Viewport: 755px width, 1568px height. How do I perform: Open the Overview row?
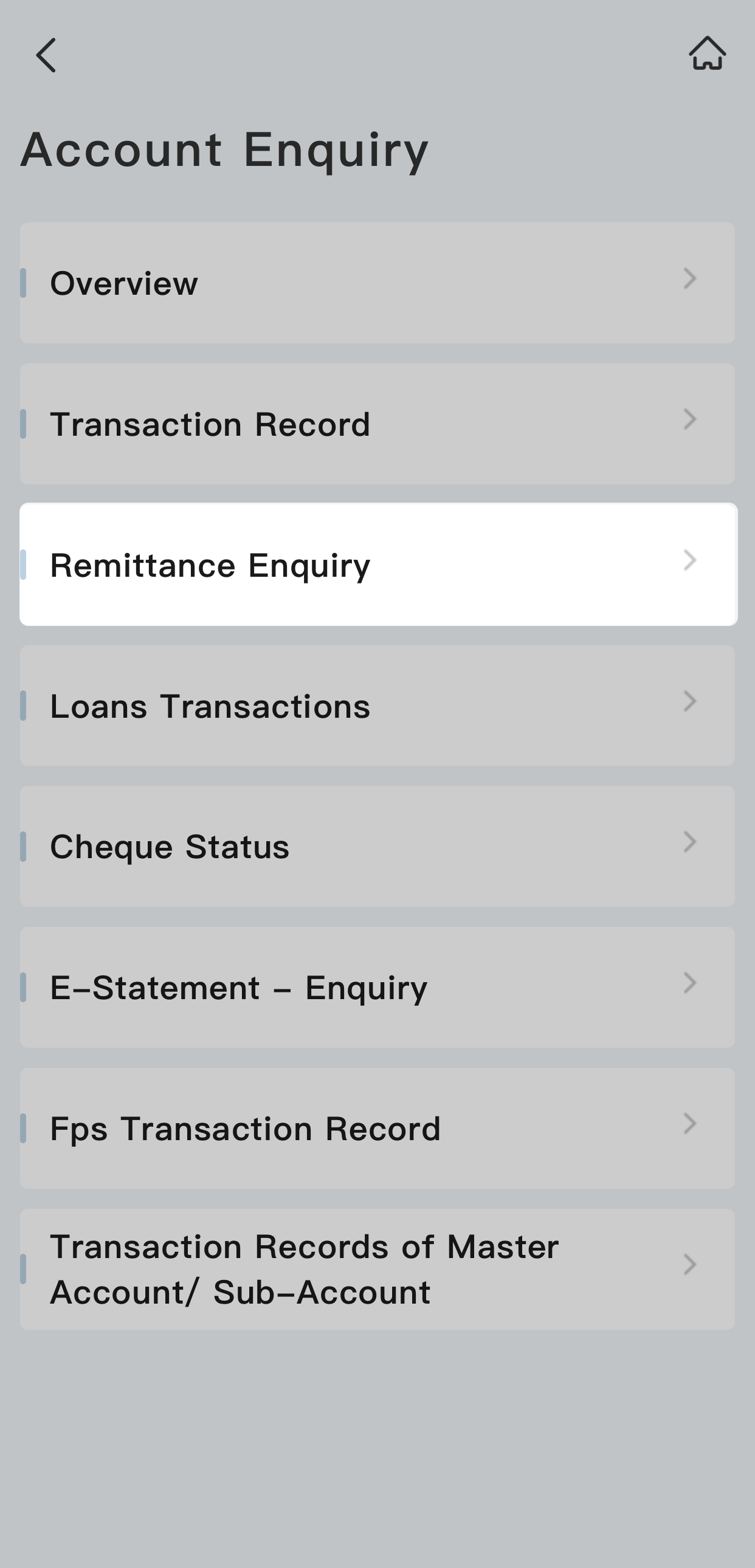coord(377,283)
